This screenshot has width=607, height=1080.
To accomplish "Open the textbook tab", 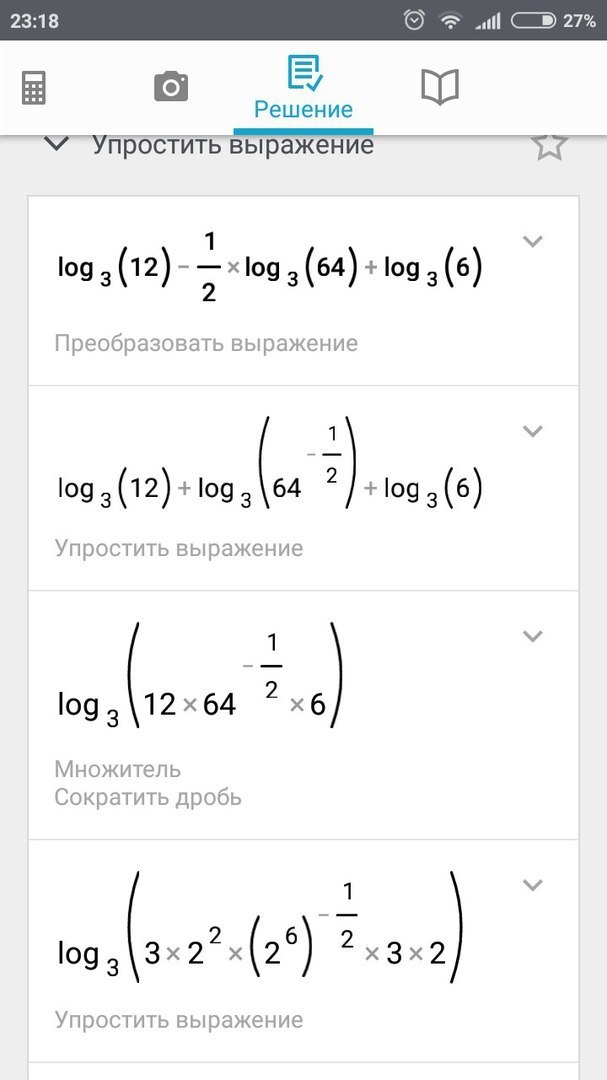I will [440, 88].
